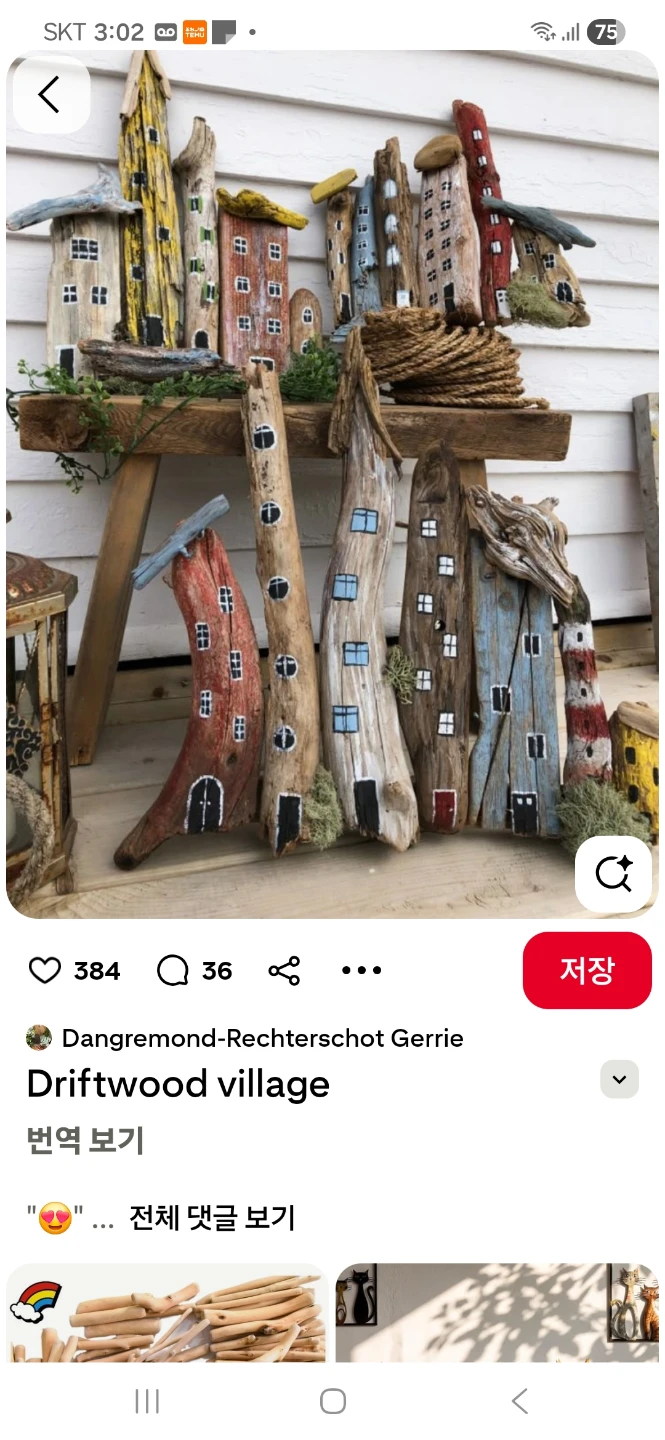Go back using the top-left arrow

click(x=50, y=95)
